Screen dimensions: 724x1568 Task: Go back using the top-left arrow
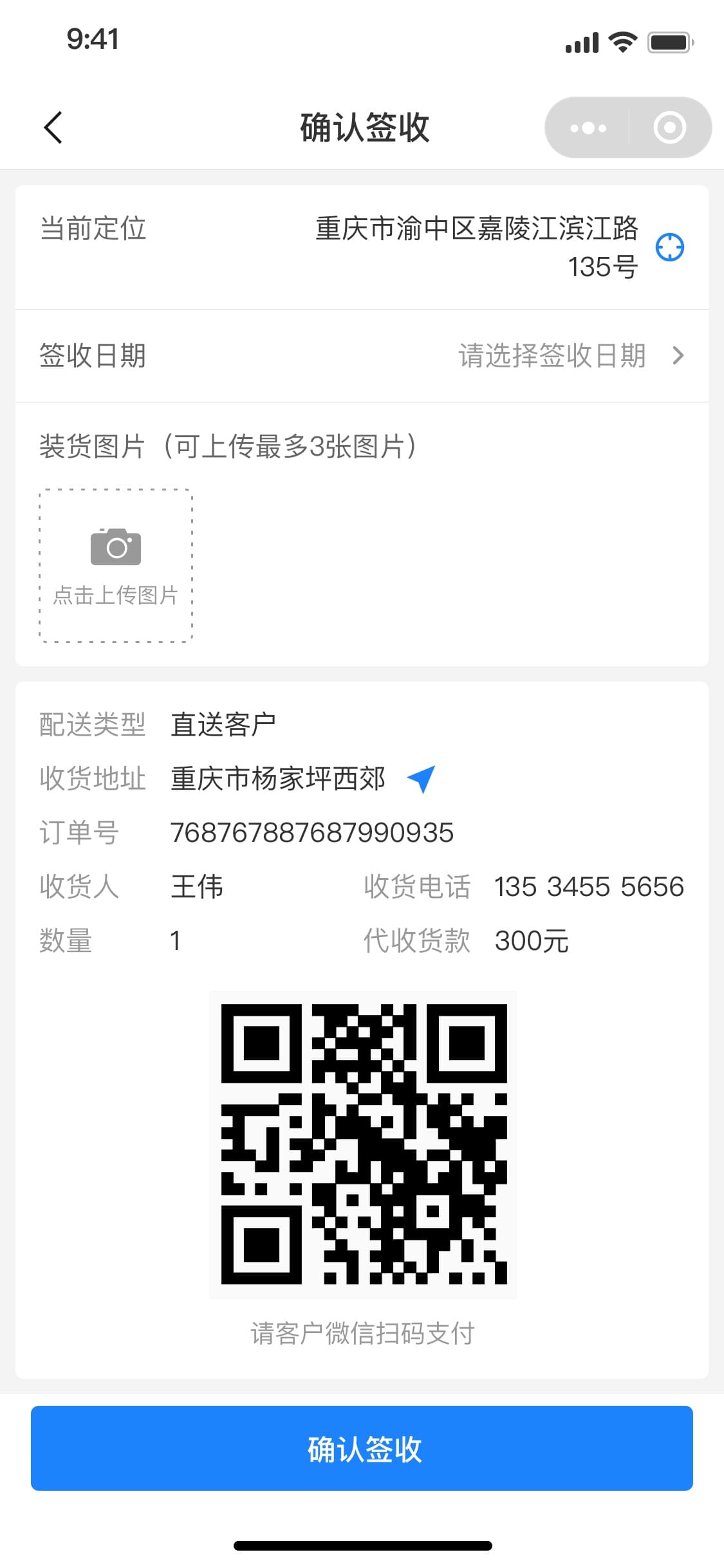pos(53,127)
